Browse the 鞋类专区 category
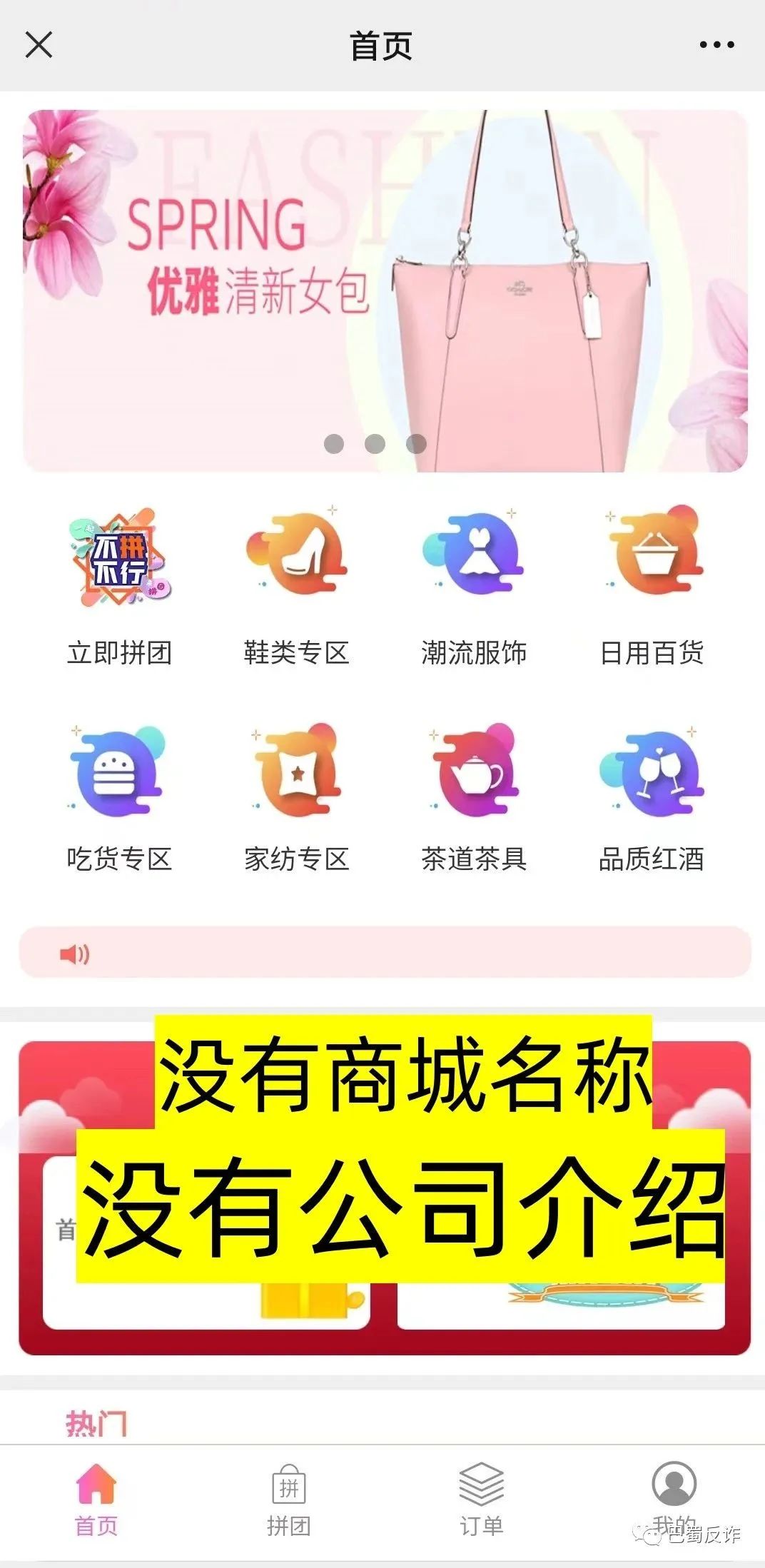The height and width of the screenshot is (1568, 765). pos(296,585)
